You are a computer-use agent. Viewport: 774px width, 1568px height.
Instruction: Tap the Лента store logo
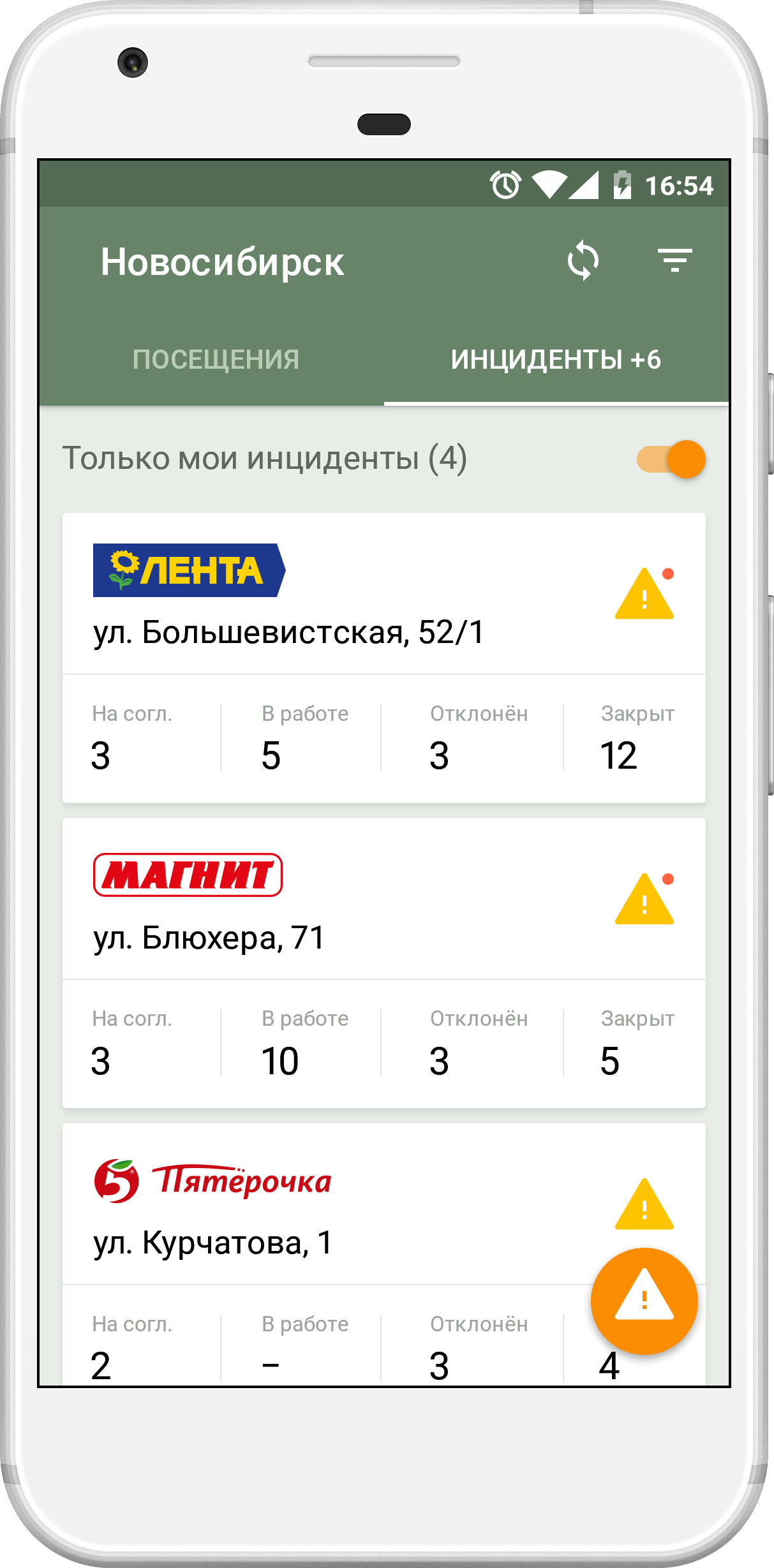(190, 571)
